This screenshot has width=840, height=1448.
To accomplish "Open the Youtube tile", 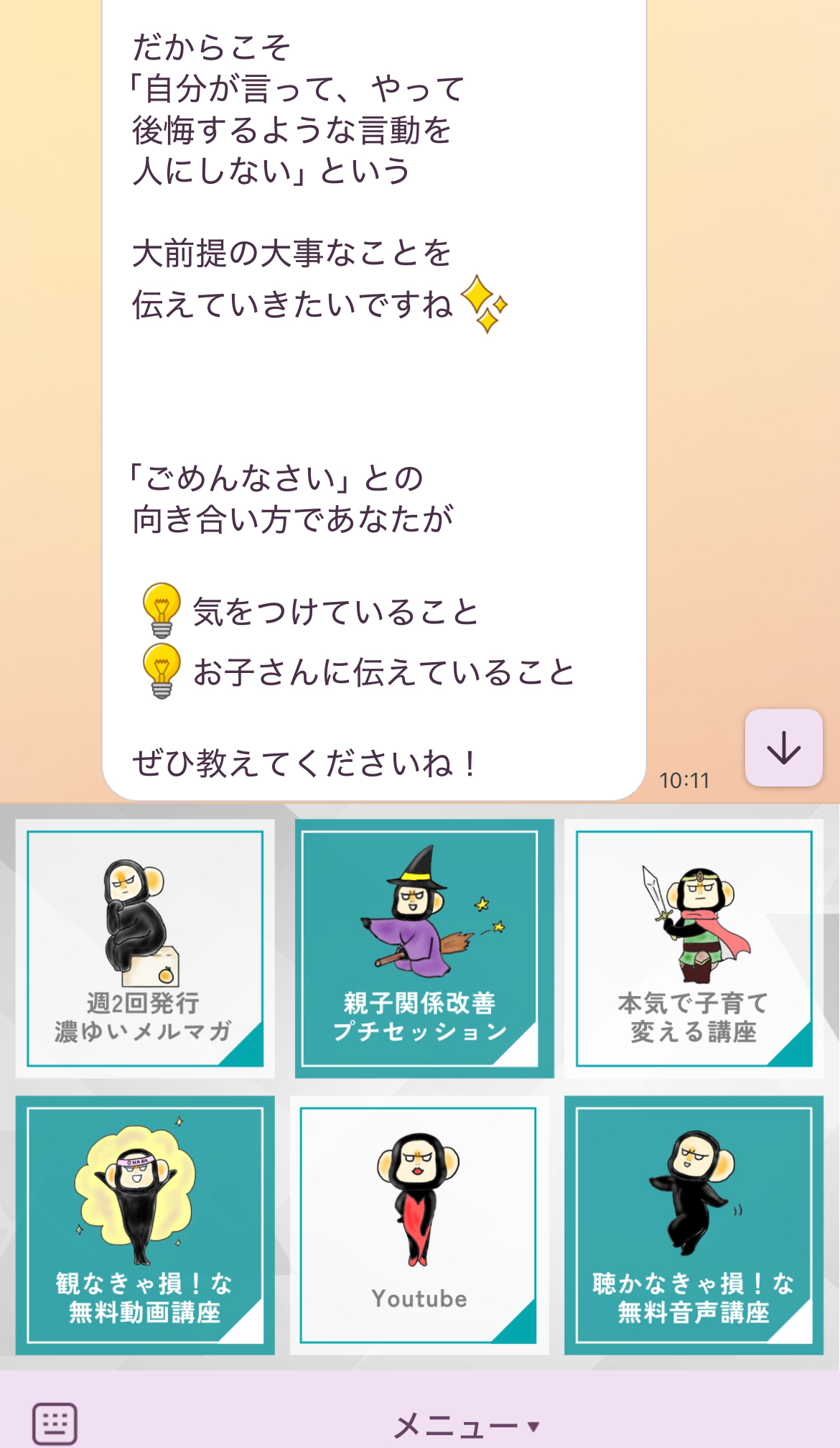I will click(x=419, y=1225).
